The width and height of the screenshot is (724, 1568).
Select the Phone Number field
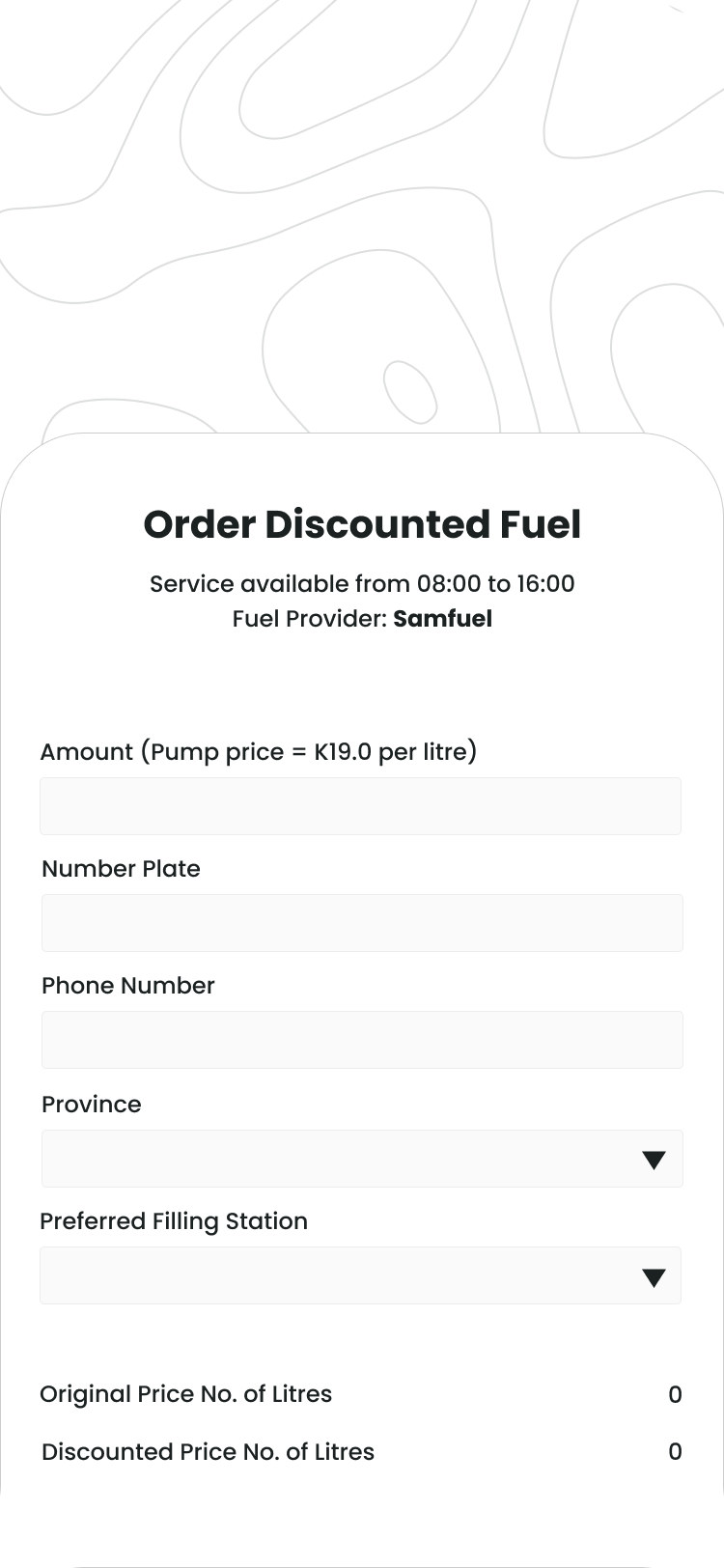point(362,1040)
